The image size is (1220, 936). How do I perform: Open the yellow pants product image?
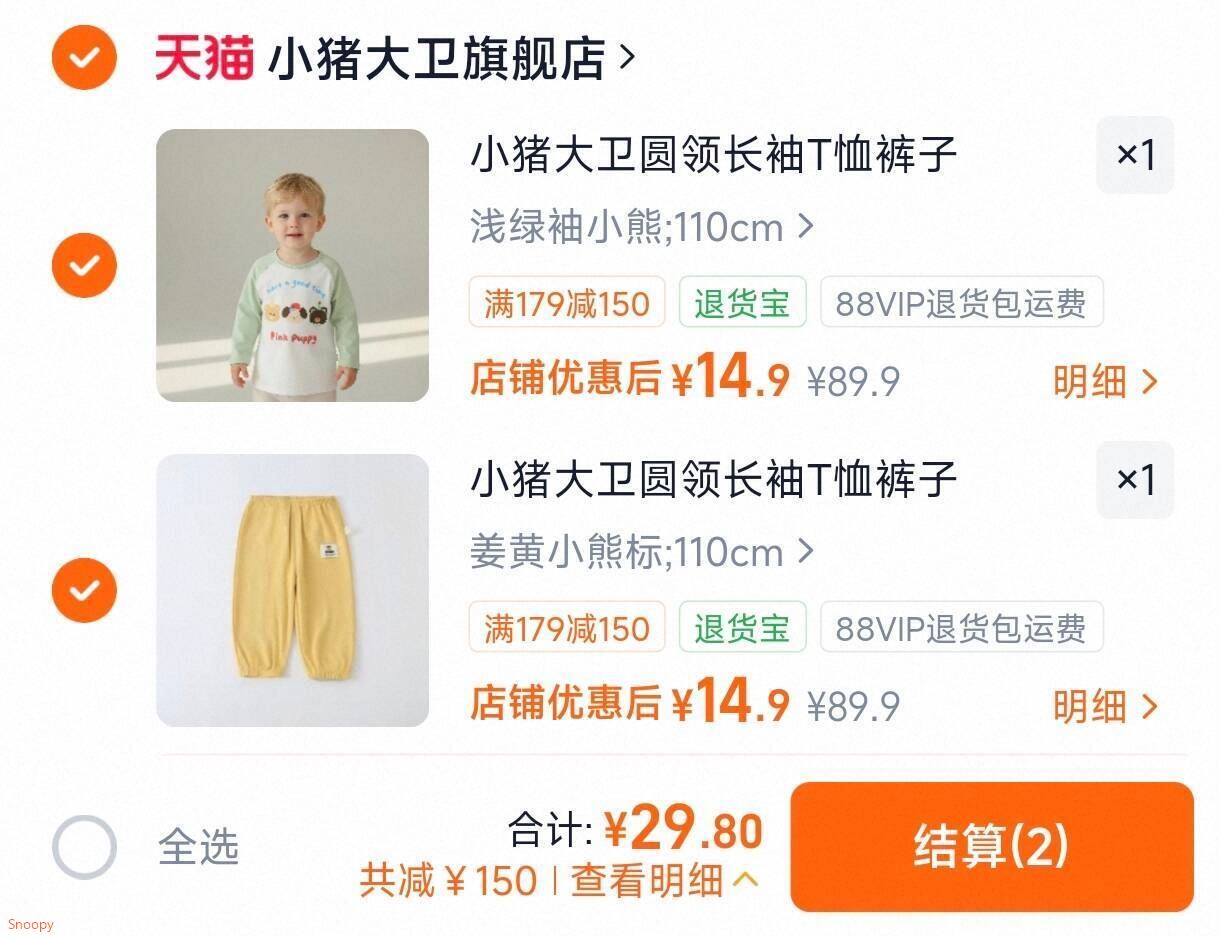292,590
